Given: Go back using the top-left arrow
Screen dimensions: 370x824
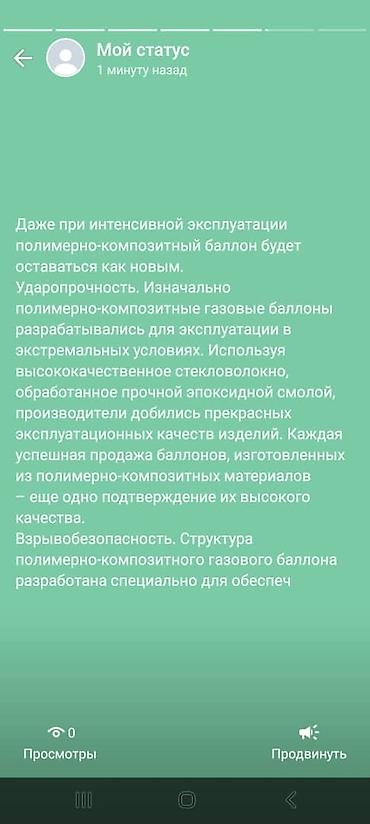Looking at the screenshot, I should [x=23, y=58].
